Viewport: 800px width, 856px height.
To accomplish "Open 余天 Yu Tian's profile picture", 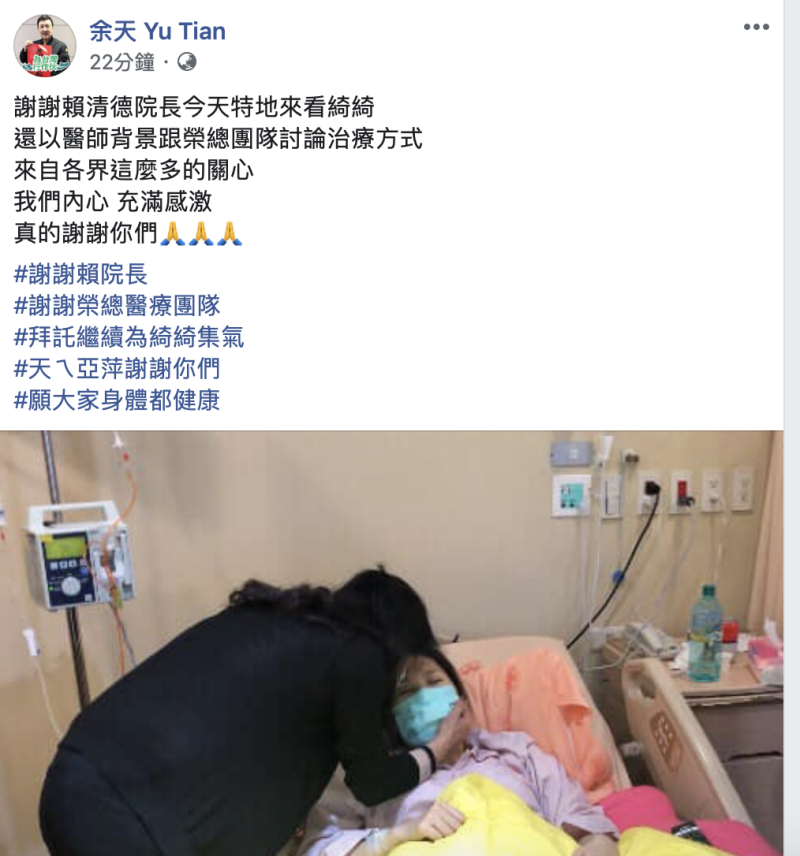I will point(46,46).
